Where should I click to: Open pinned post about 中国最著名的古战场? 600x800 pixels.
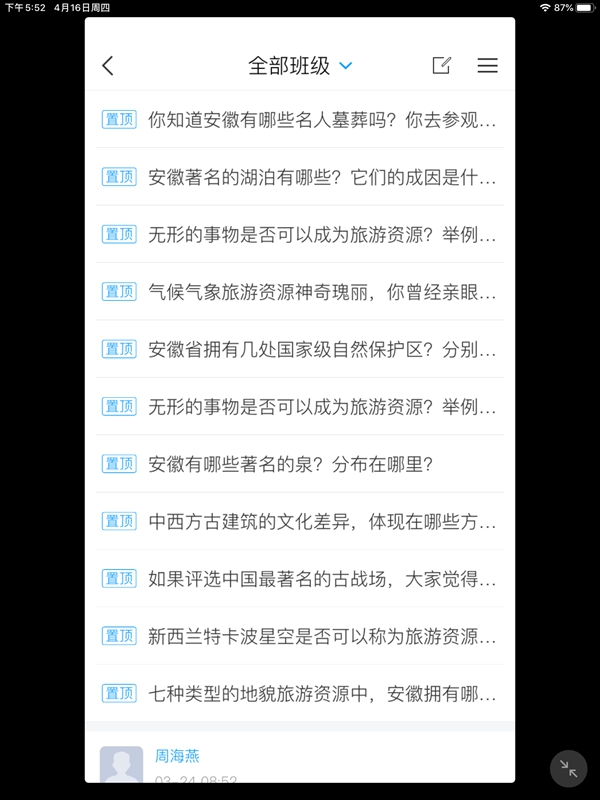(320, 579)
